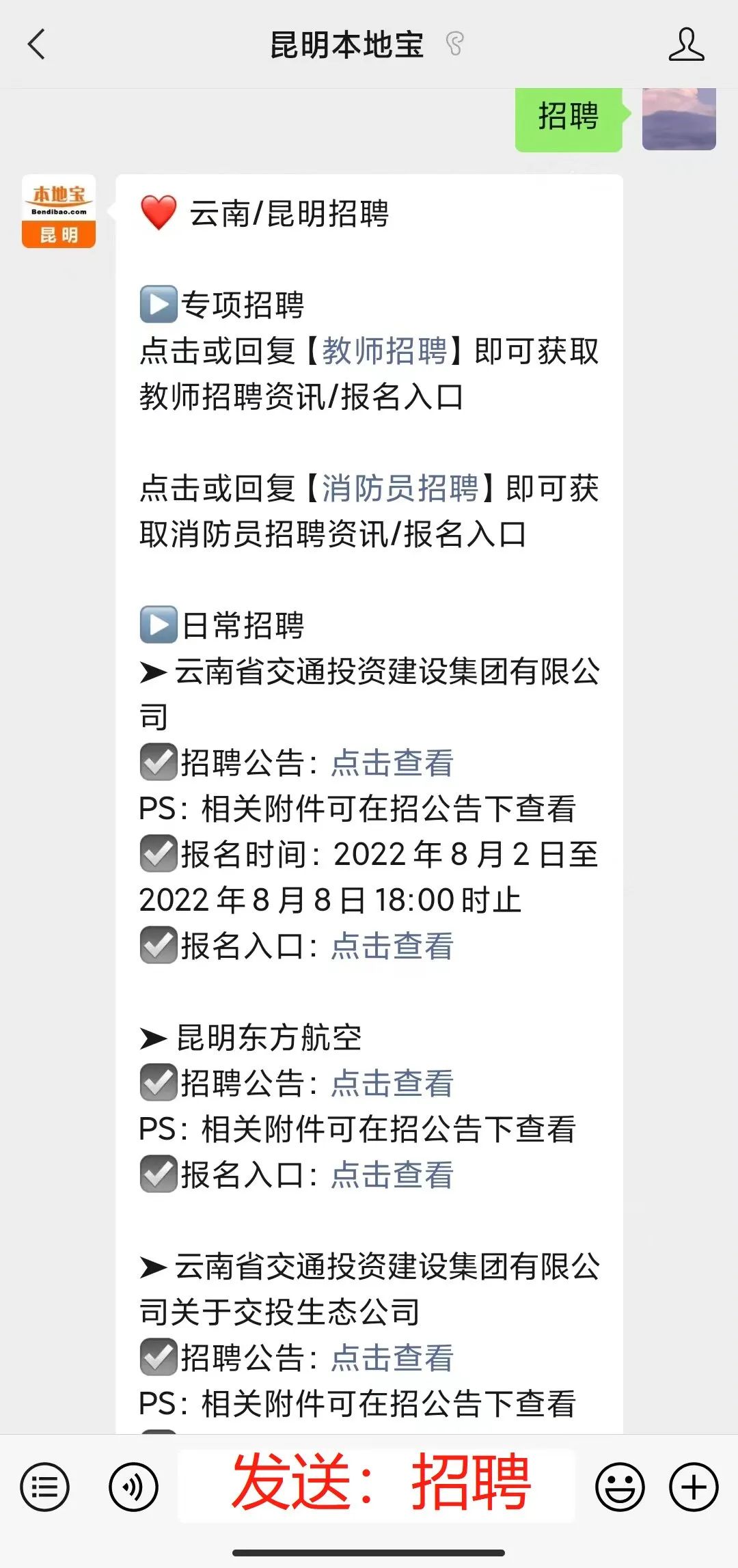The image size is (738, 1568).
Task: Open 报名入口 link below the 报名时间 line
Action: coord(392,946)
